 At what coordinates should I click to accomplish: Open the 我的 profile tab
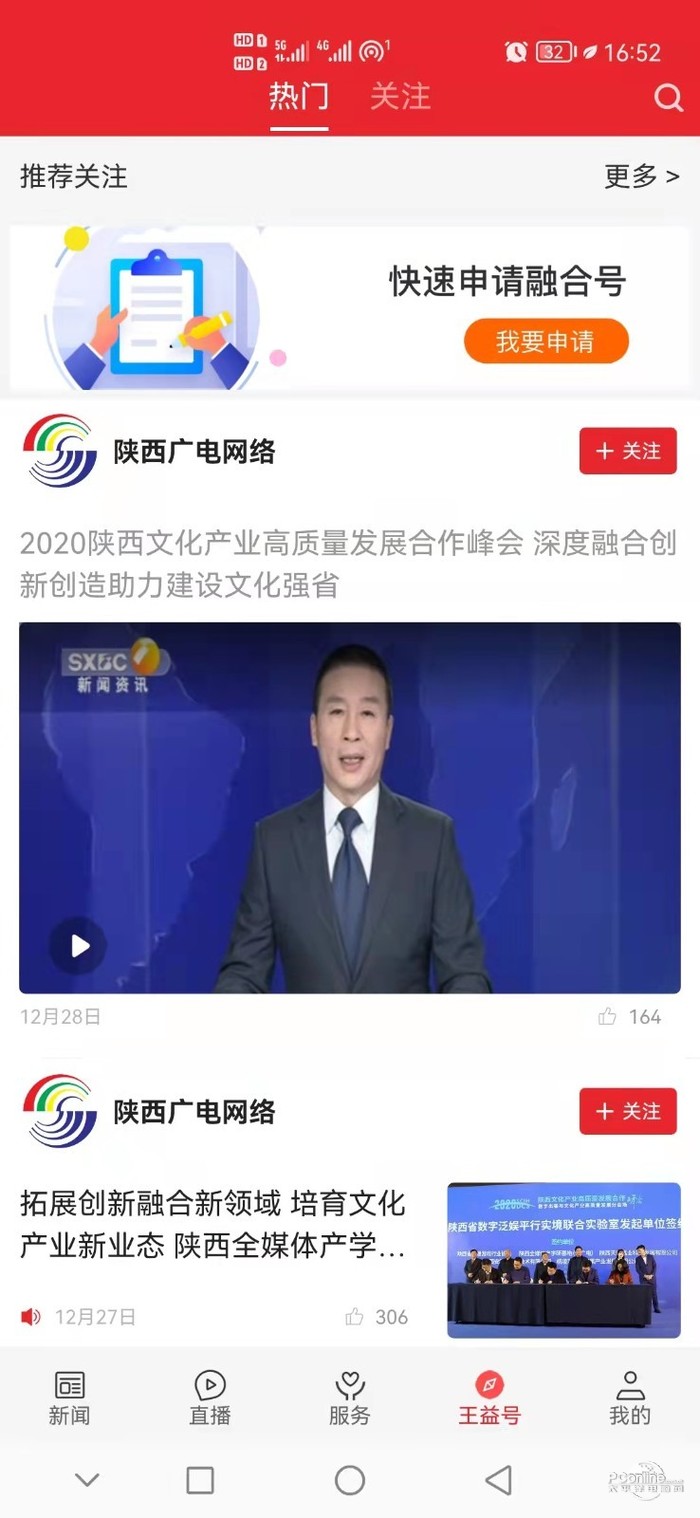pos(630,1398)
